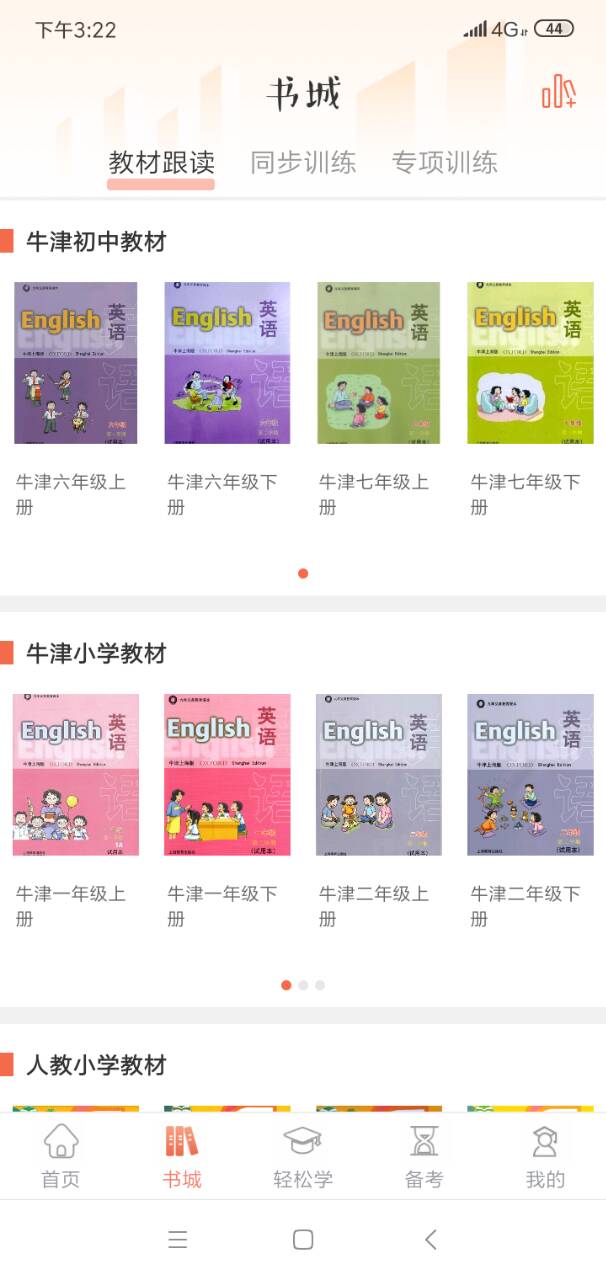The height and width of the screenshot is (1280, 606).
Task: Open the 牛津七年级下册 textbook
Action: pyautogui.click(x=530, y=363)
